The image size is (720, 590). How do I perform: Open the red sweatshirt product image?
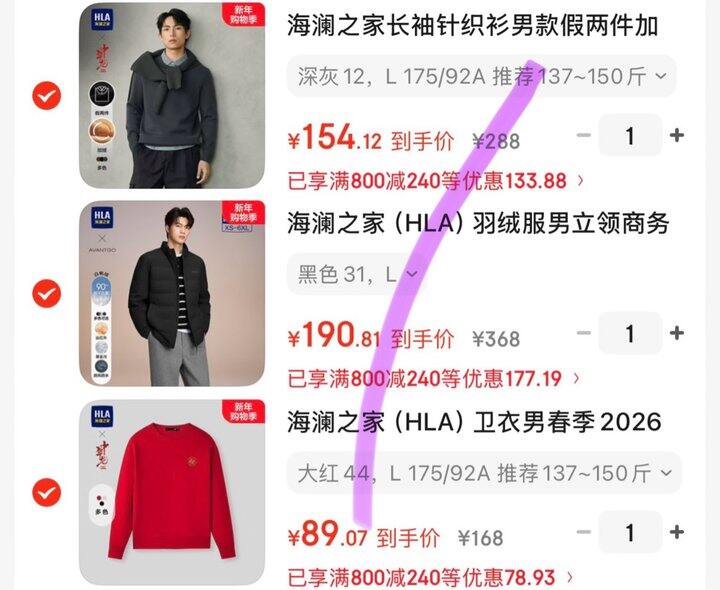(x=172, y=492)
